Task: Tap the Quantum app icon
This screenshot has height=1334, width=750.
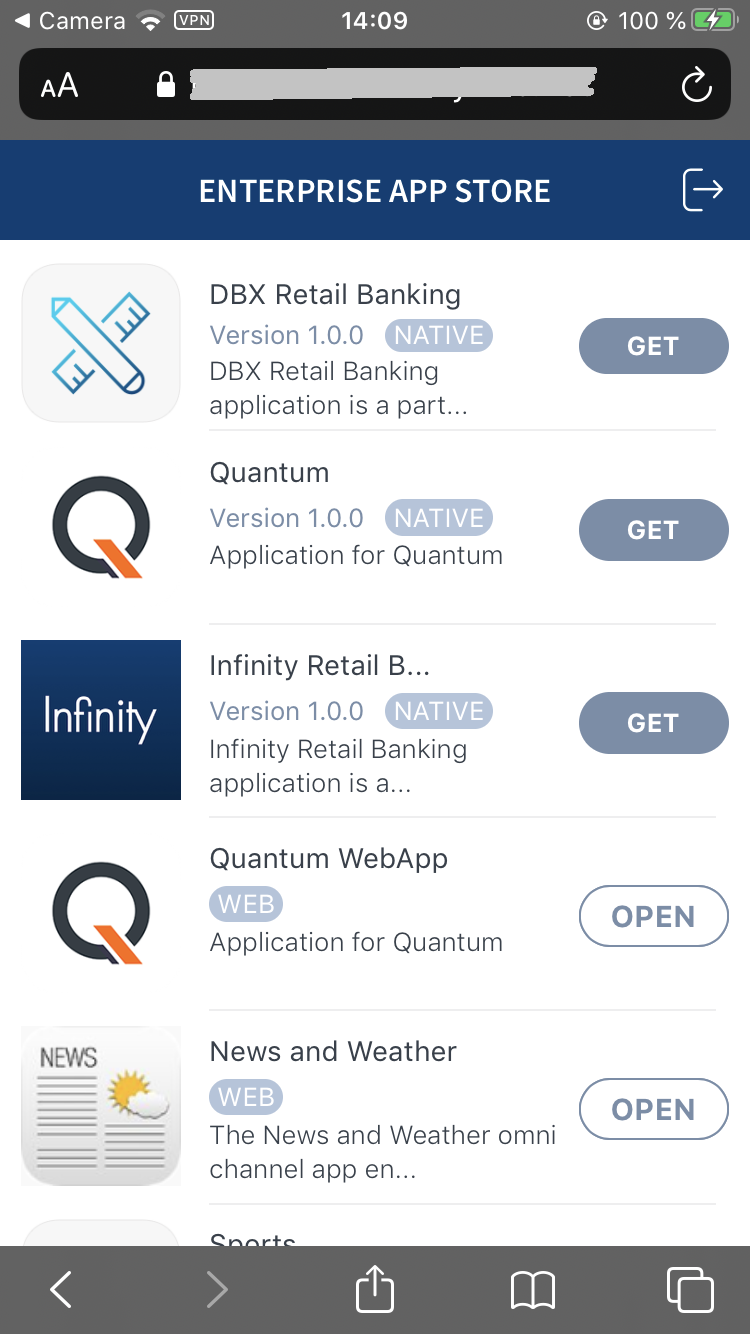Action: tap(100, 526)
